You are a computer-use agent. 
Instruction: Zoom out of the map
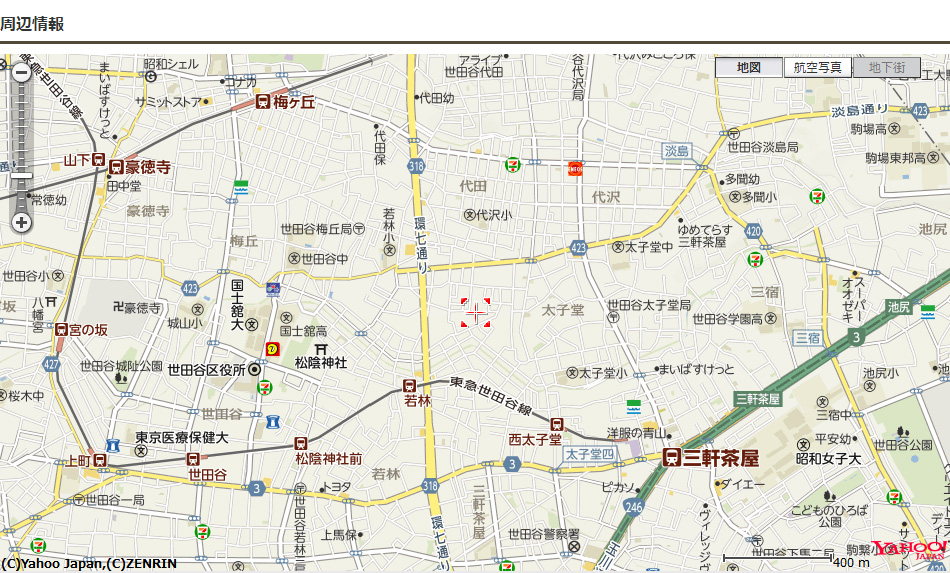click(x=21, y=72)
